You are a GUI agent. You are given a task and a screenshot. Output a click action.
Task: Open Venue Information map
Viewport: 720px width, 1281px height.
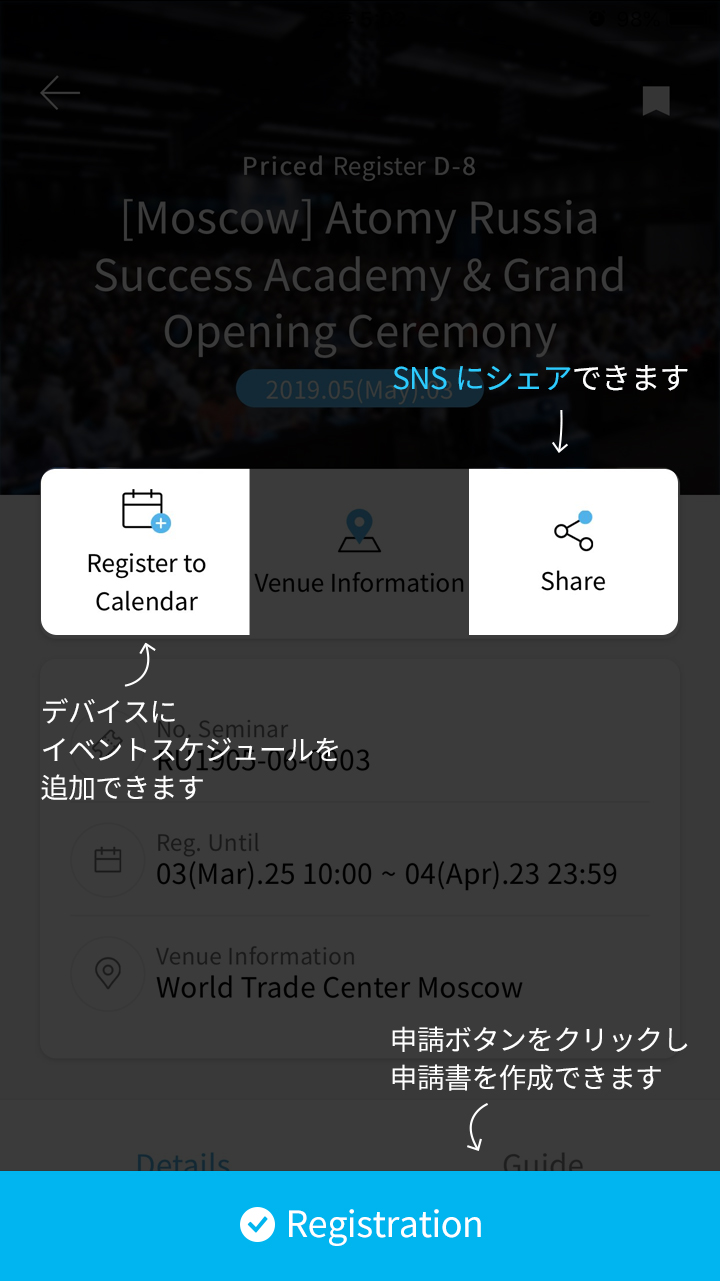pos(359,552)
